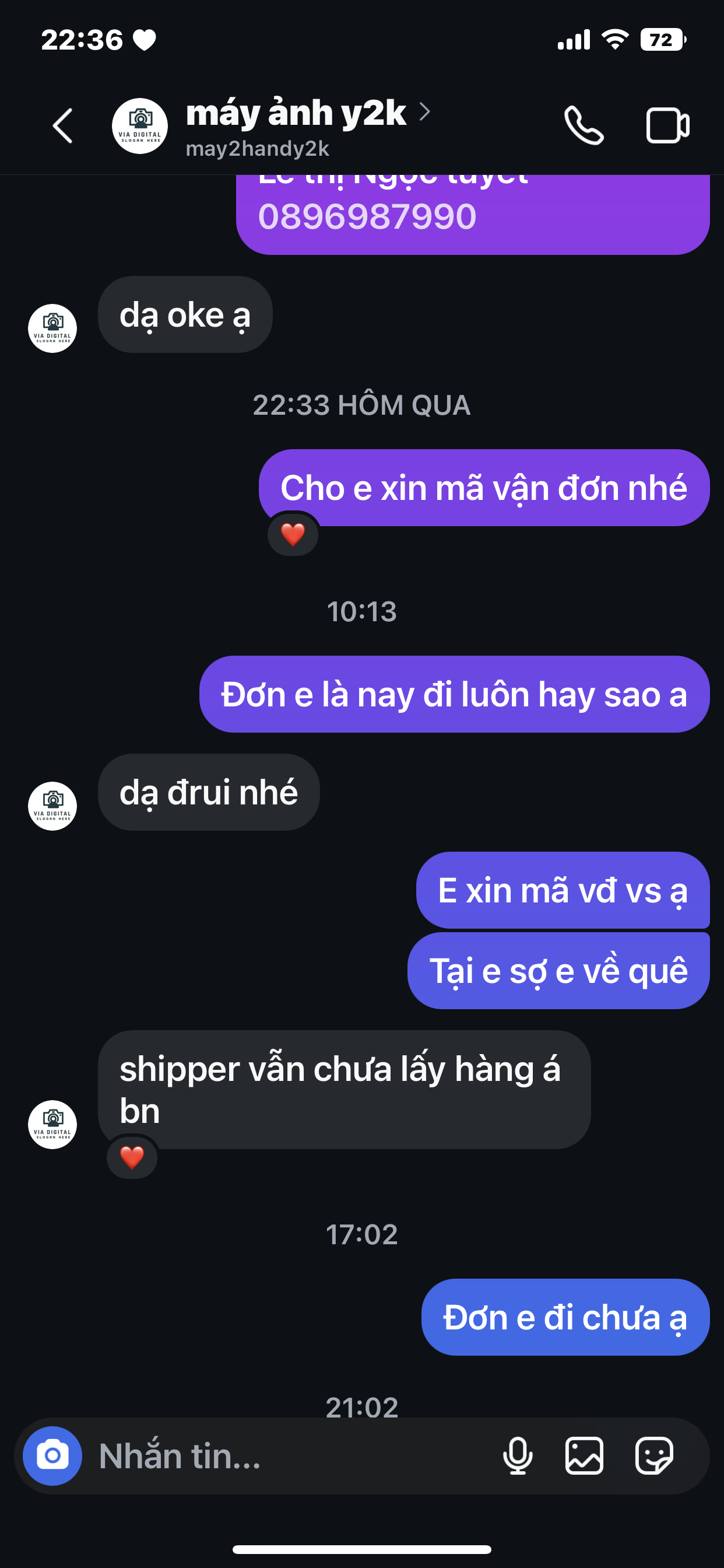
Task: Open máy ảnh y2k chat details
Action: point(296,114)
